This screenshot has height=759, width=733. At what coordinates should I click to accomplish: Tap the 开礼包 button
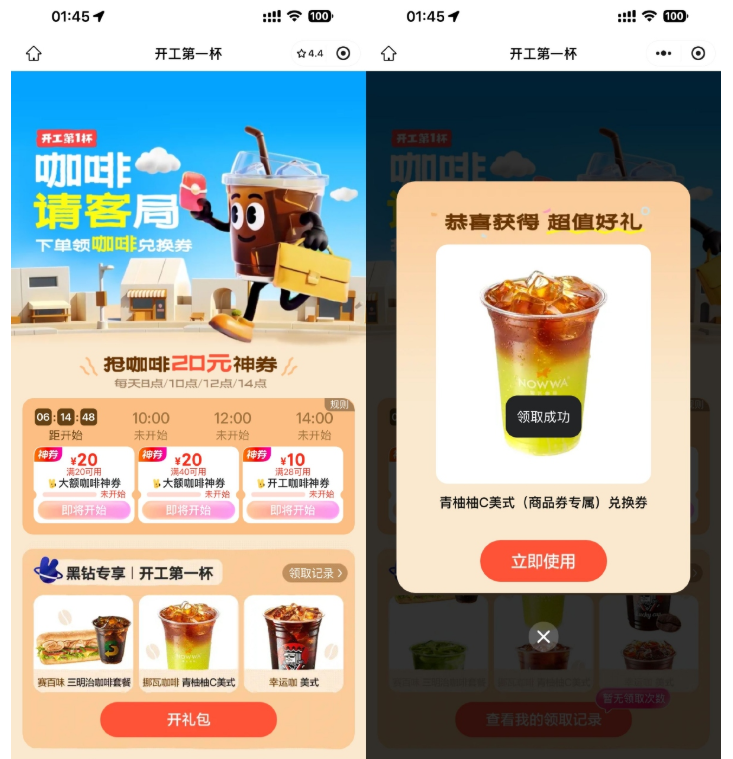click(x=188, y=720)
